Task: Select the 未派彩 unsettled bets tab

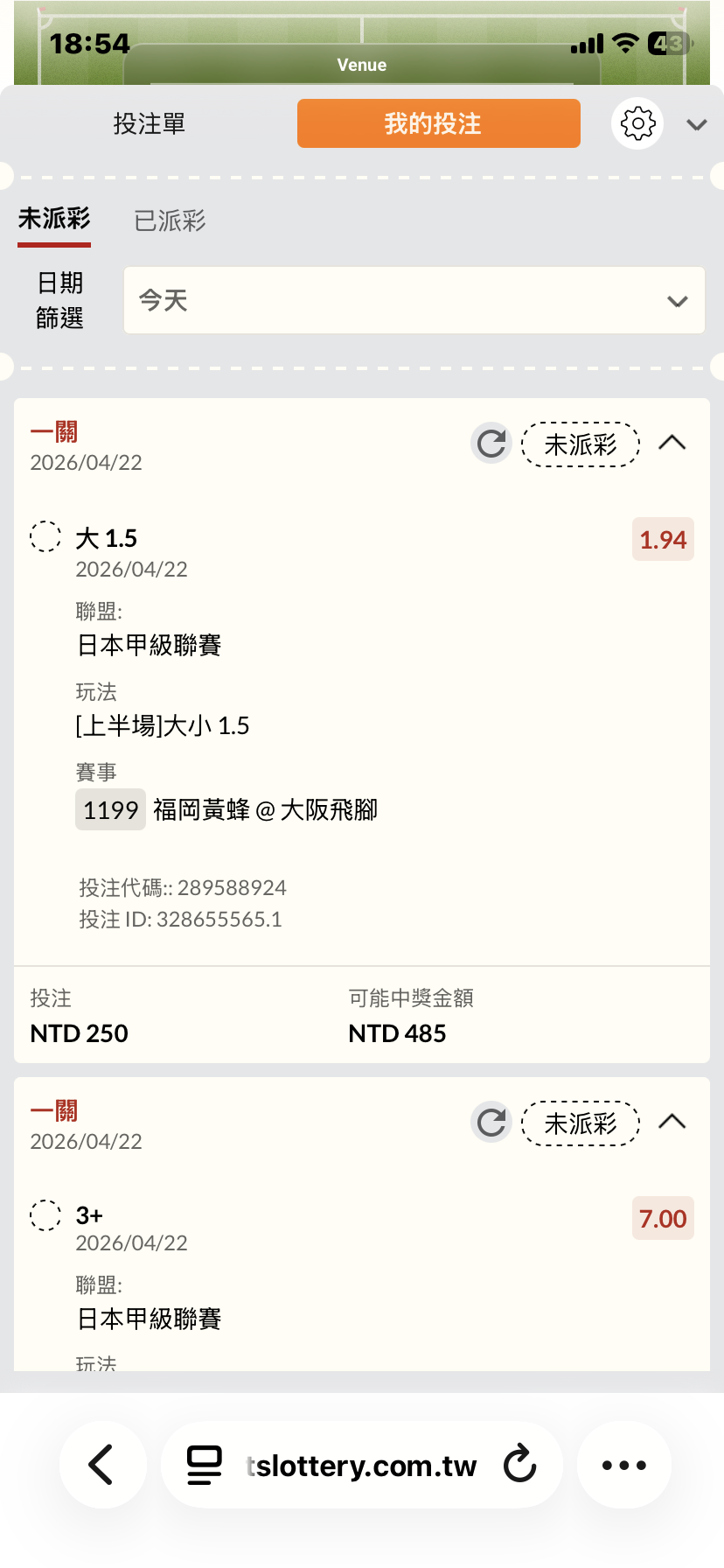Action: click(x=54, y=219)
